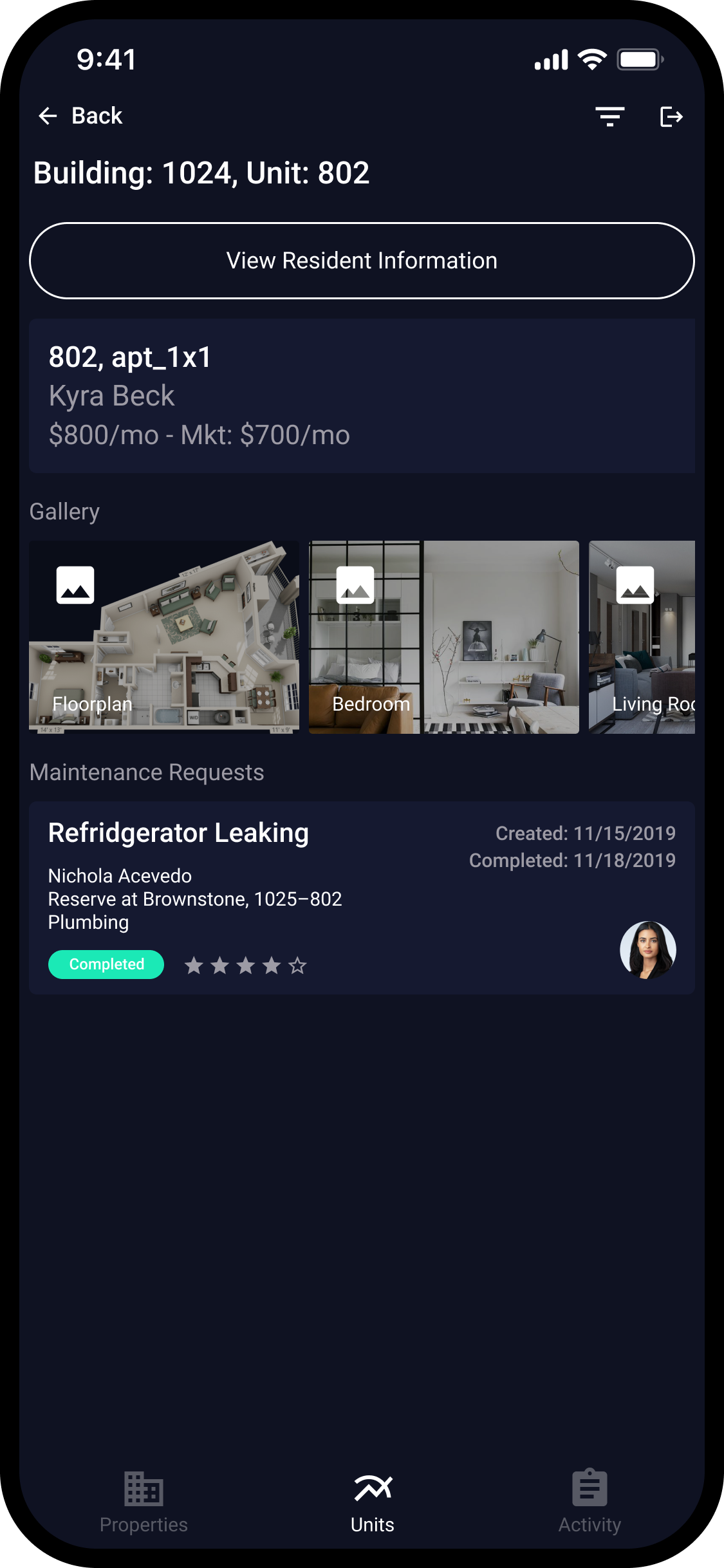Open the Bedroom gallery photo

pyautogui.click(x=443, y=637)
